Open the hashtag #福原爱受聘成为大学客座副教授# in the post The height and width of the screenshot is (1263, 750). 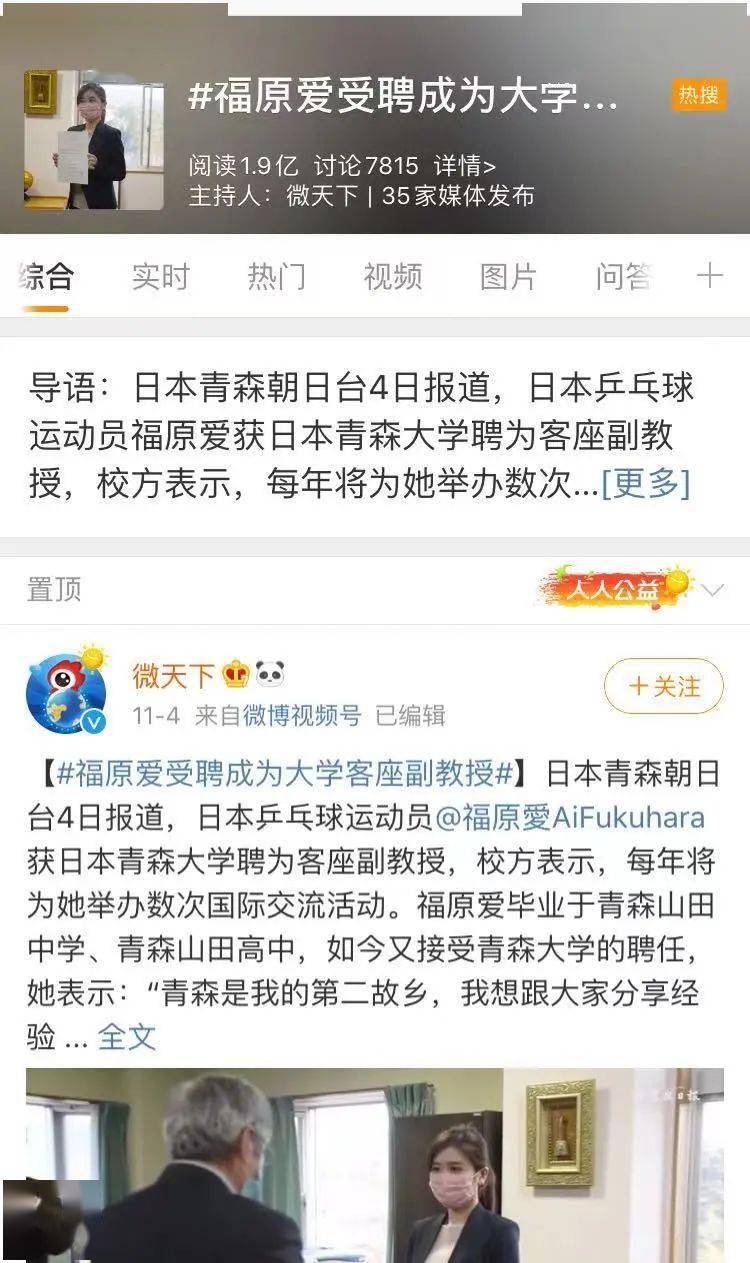pyautogui.click(x=285, y=773)
